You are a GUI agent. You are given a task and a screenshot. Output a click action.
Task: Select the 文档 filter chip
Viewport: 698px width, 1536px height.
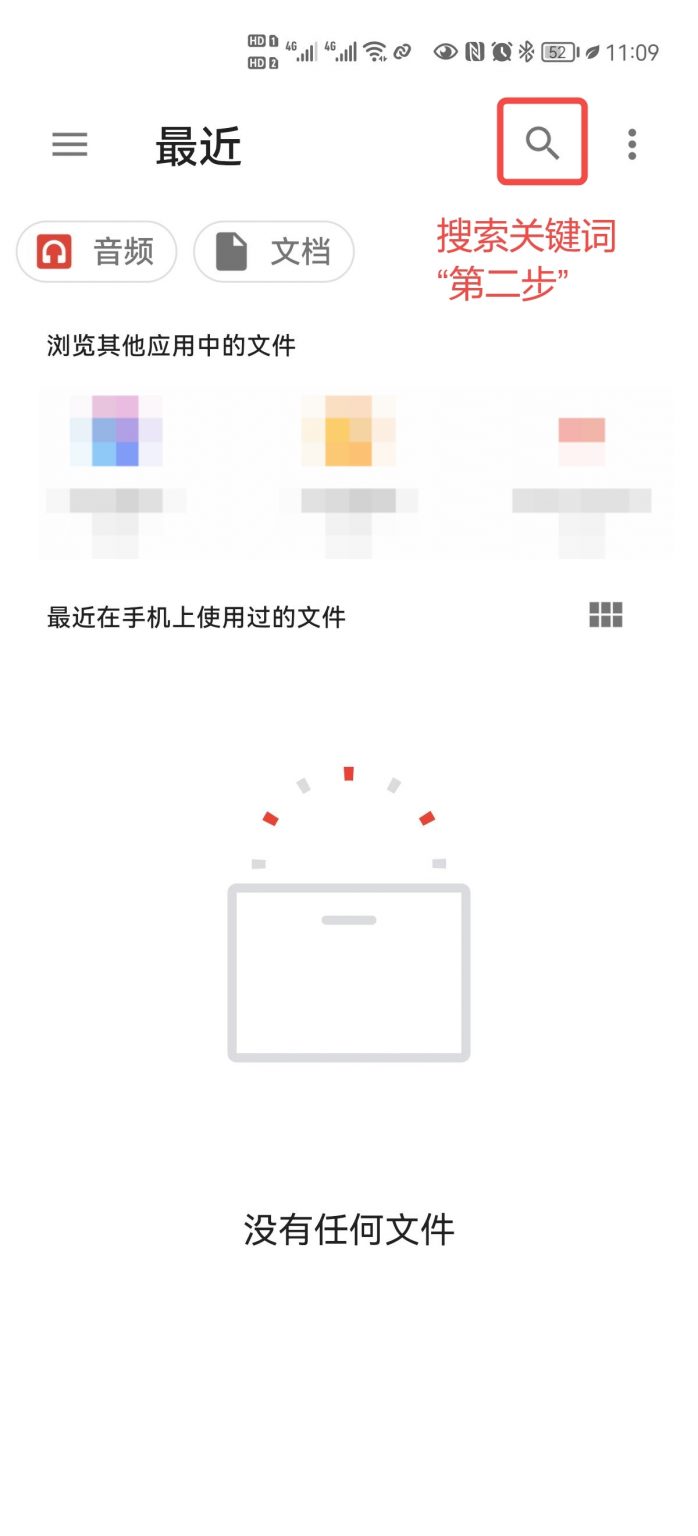pos(273,252)
